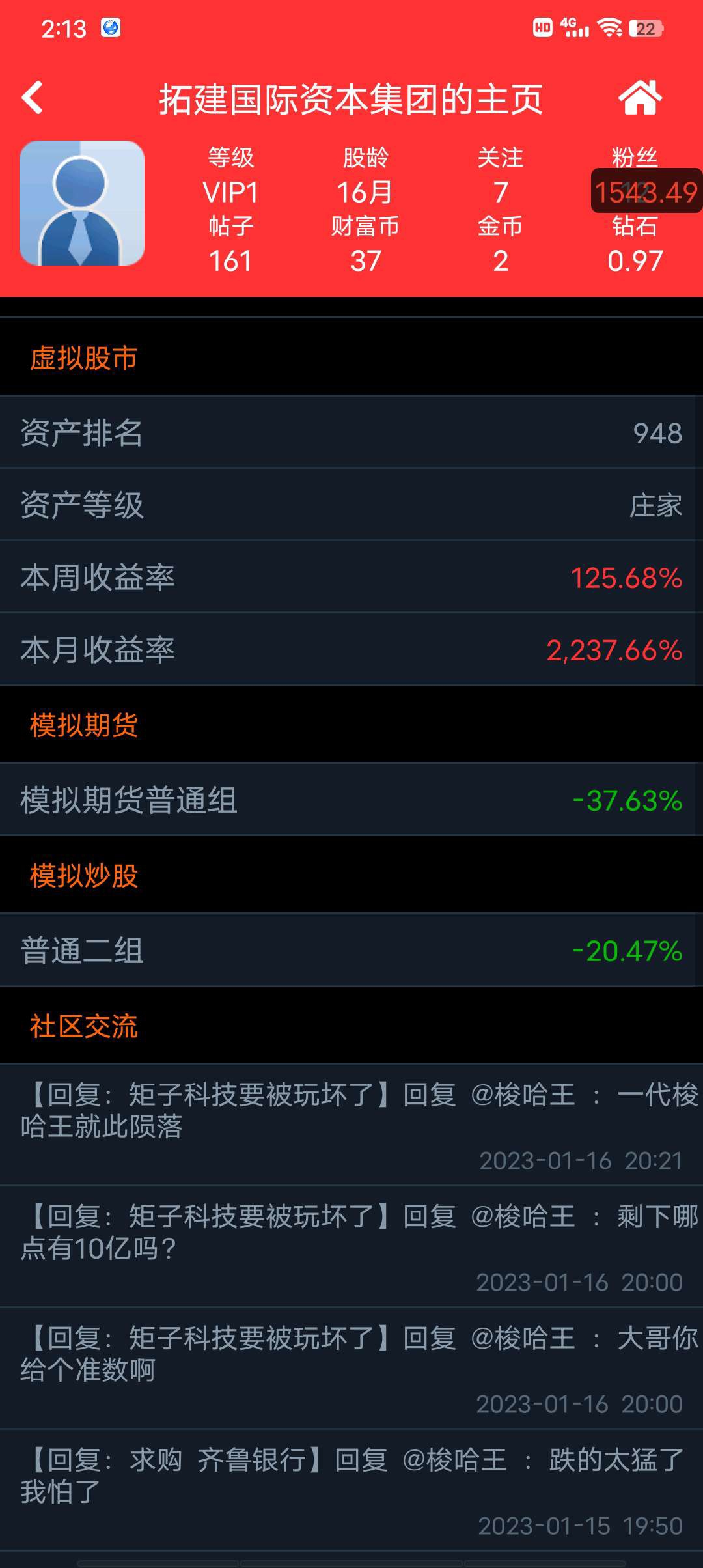Viewport: 703px width, 1568px height.
Task: Open the reply 剩下哪点有10亿吗
Action: tap(351, 1246)
